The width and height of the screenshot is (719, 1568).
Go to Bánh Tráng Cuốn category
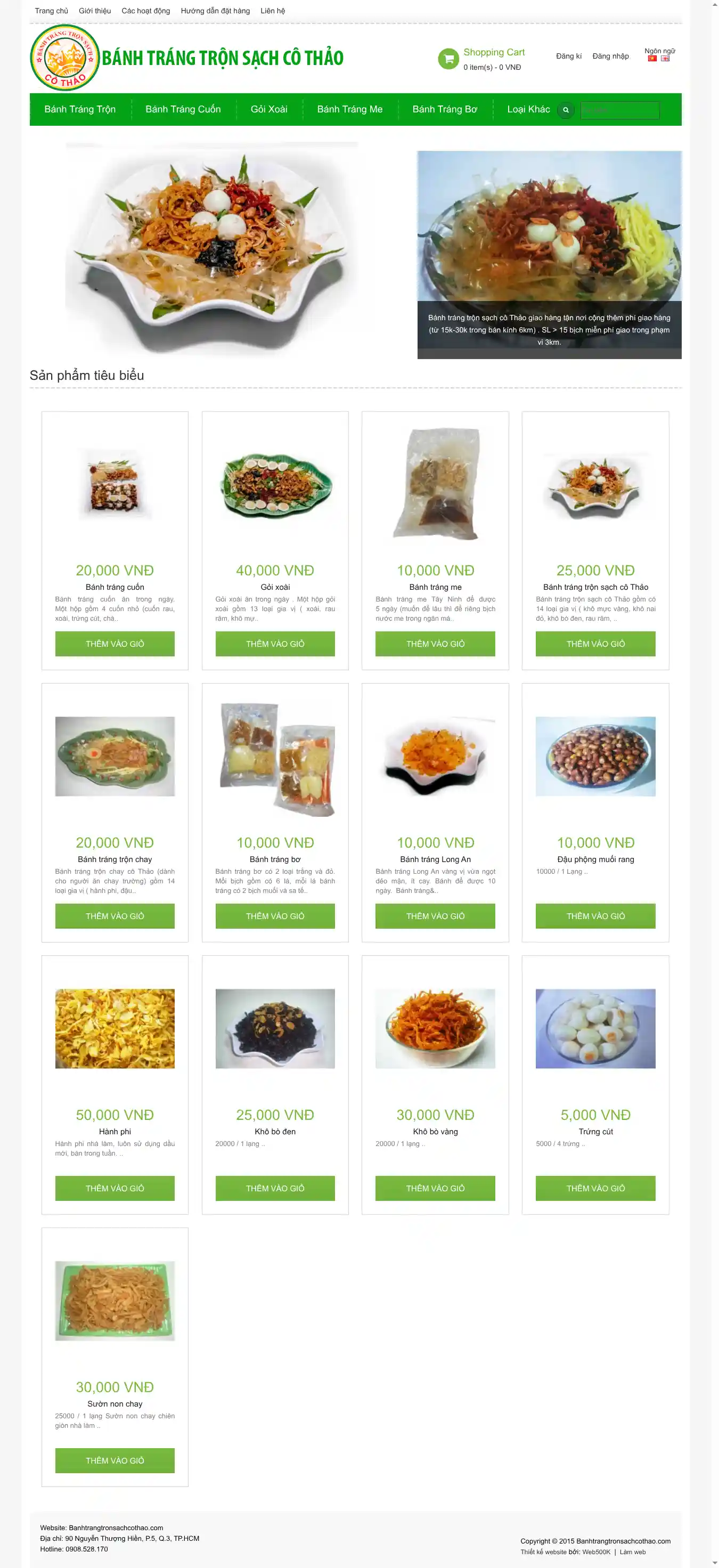click(183, 110)
